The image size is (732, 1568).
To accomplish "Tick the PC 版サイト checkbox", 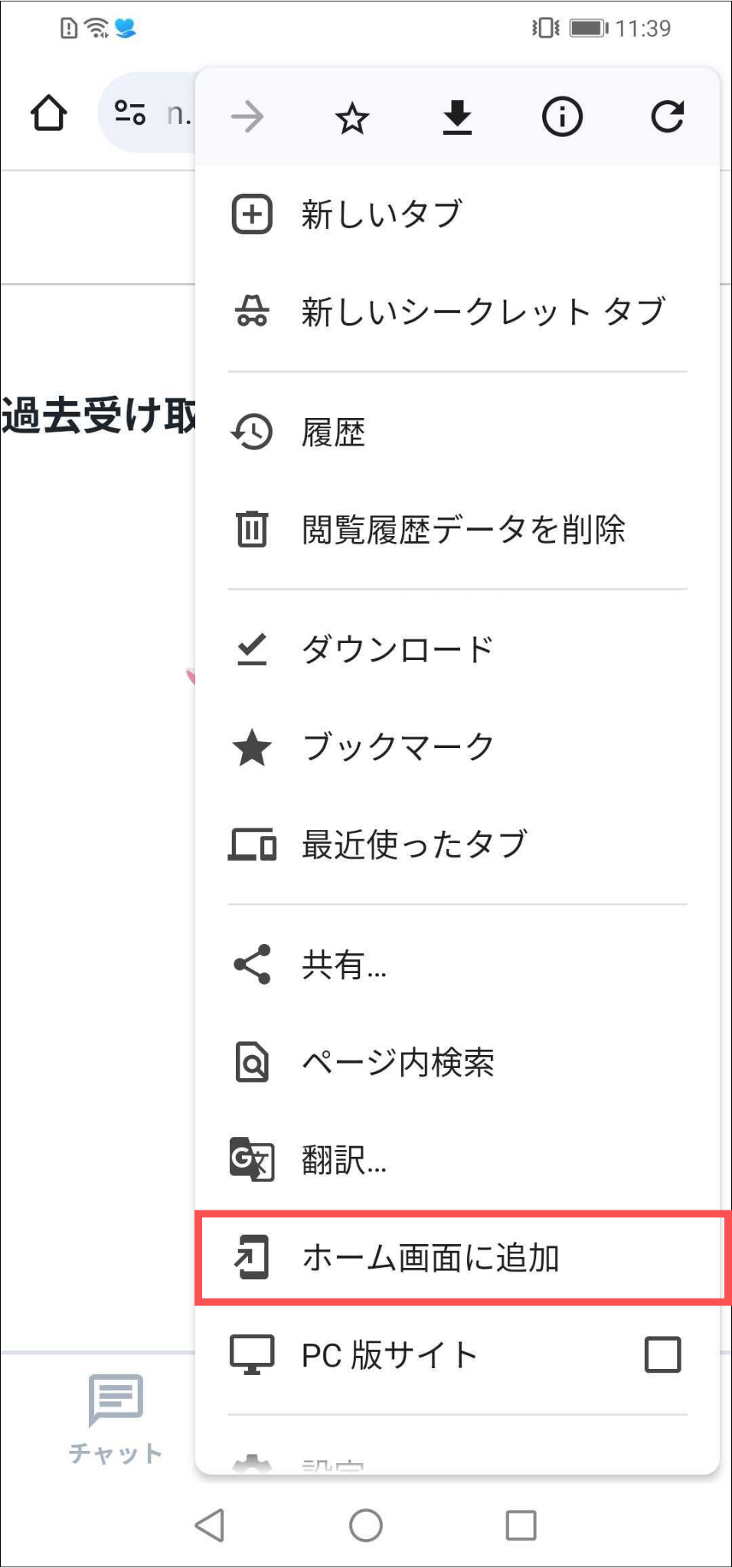I will pyautogui.click(x=662, y=1354).
